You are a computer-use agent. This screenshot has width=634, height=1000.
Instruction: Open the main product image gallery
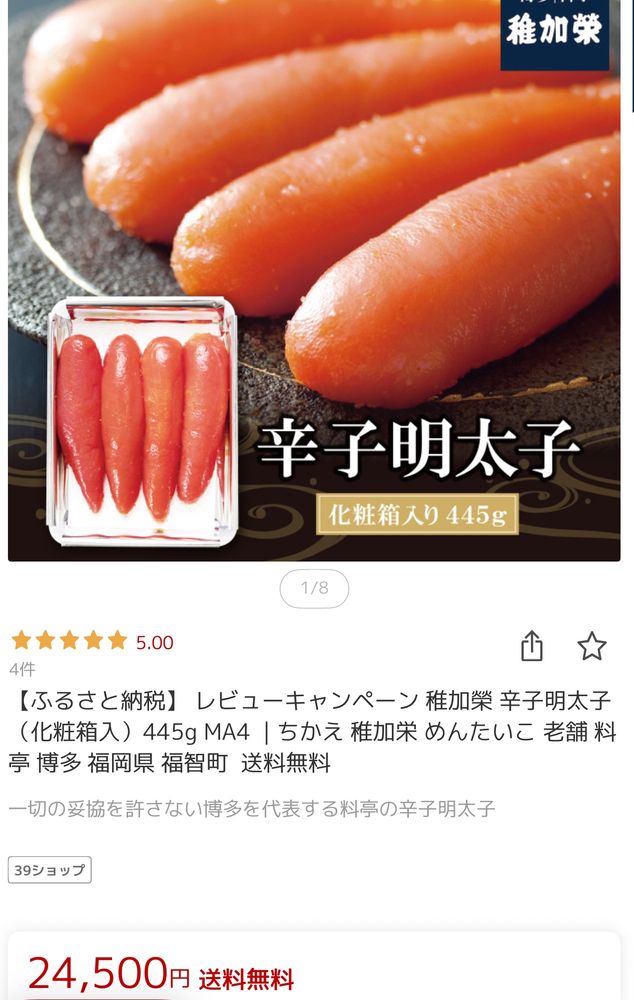[314, 281]
